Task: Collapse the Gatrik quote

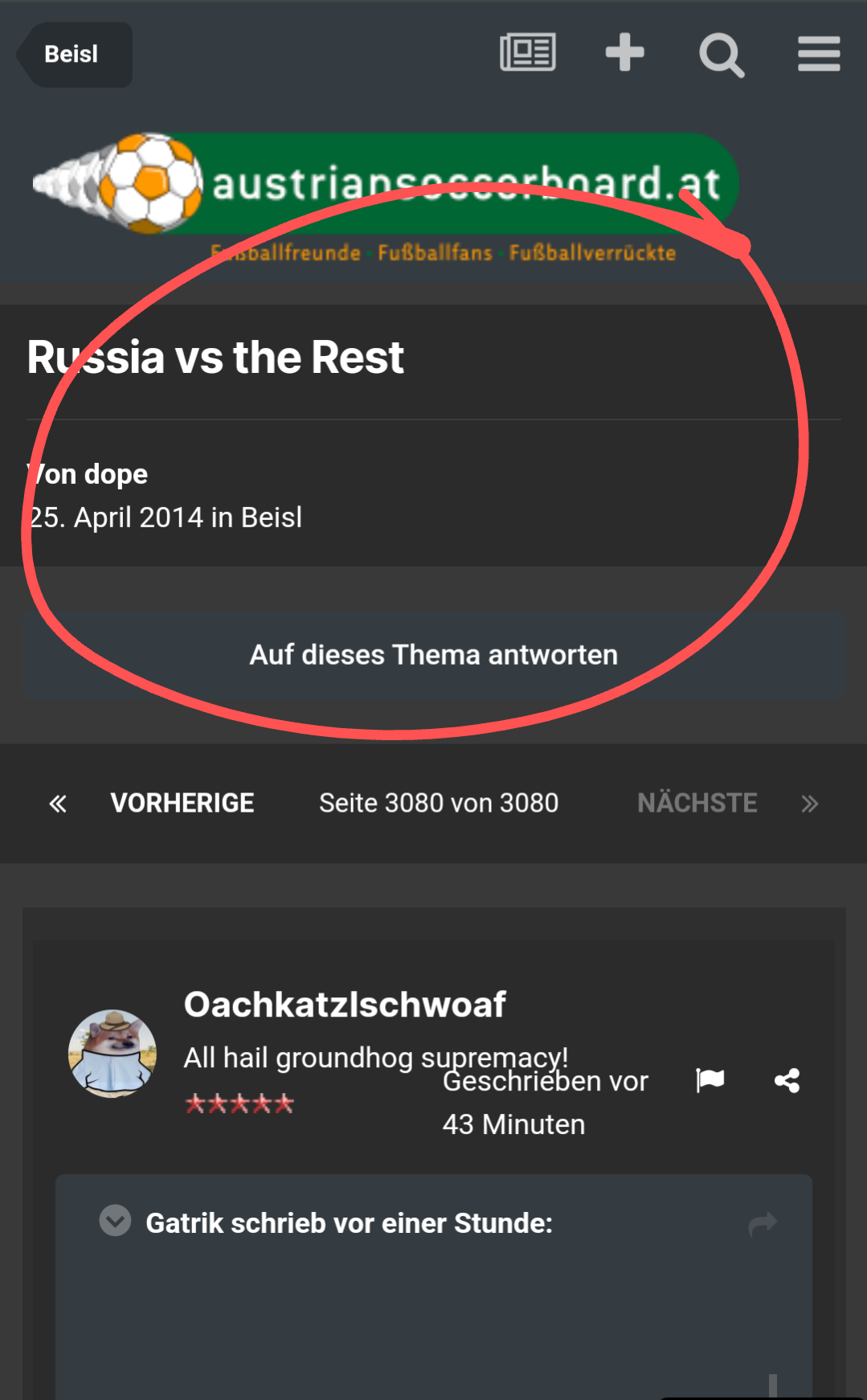Action: (115, 1221)
